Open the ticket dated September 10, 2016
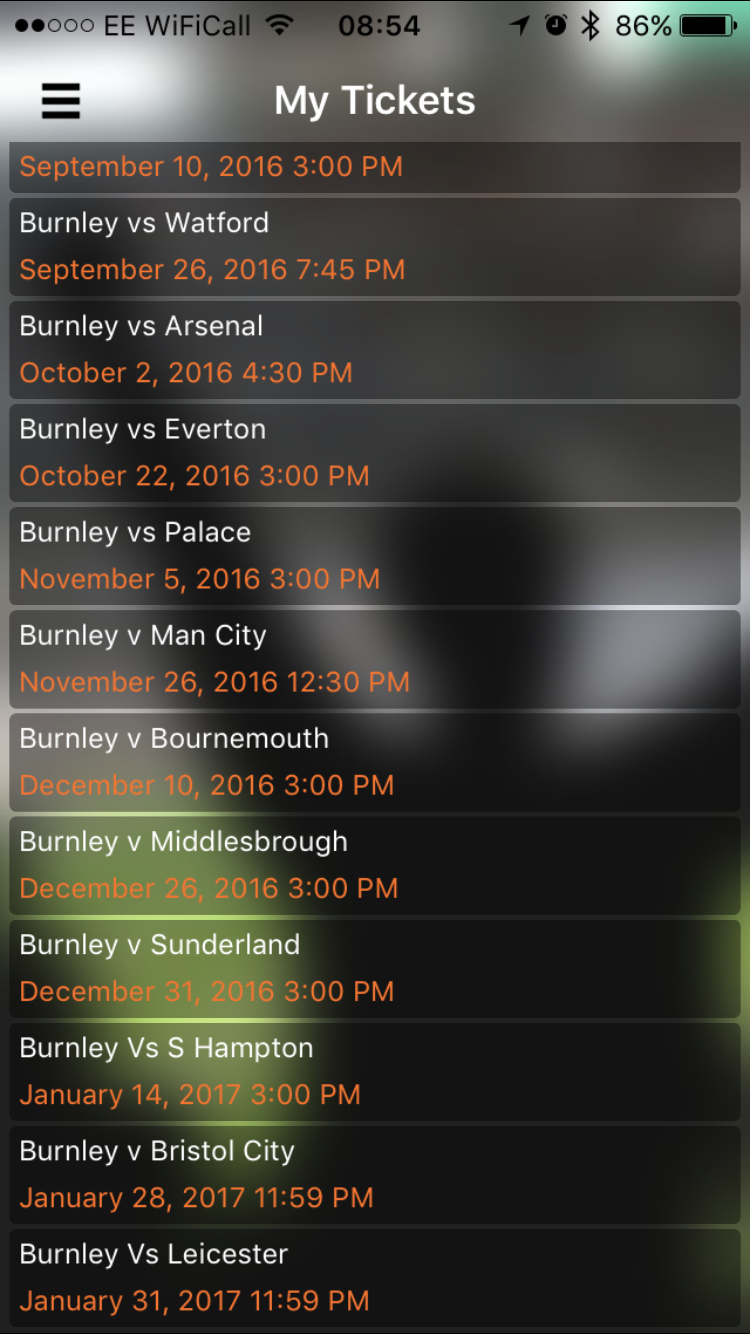The width and height of the screenshot is (750, 1334). [x=375, y=167]
